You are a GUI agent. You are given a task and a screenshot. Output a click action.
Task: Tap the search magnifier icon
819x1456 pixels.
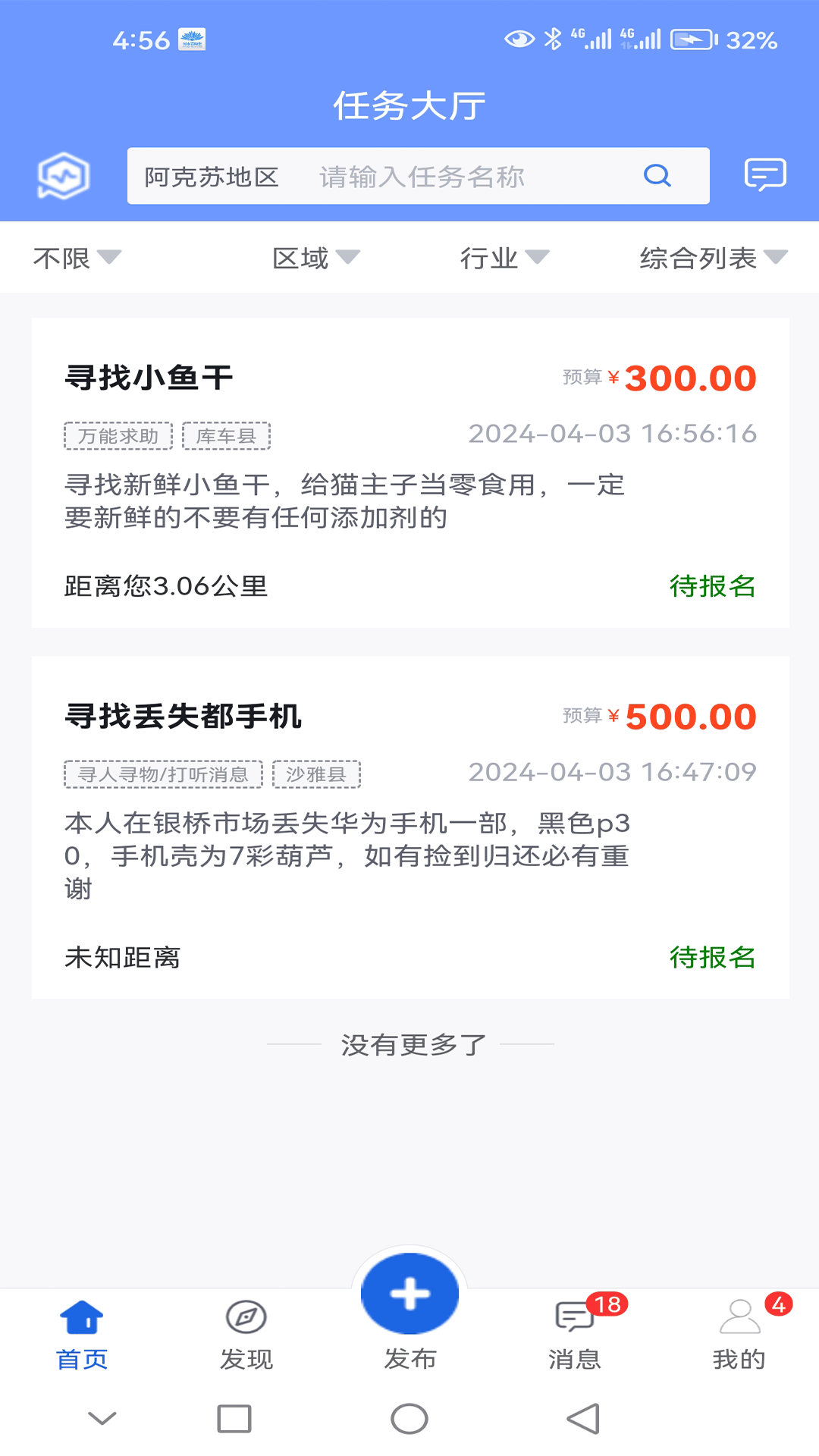coord(657,176)
